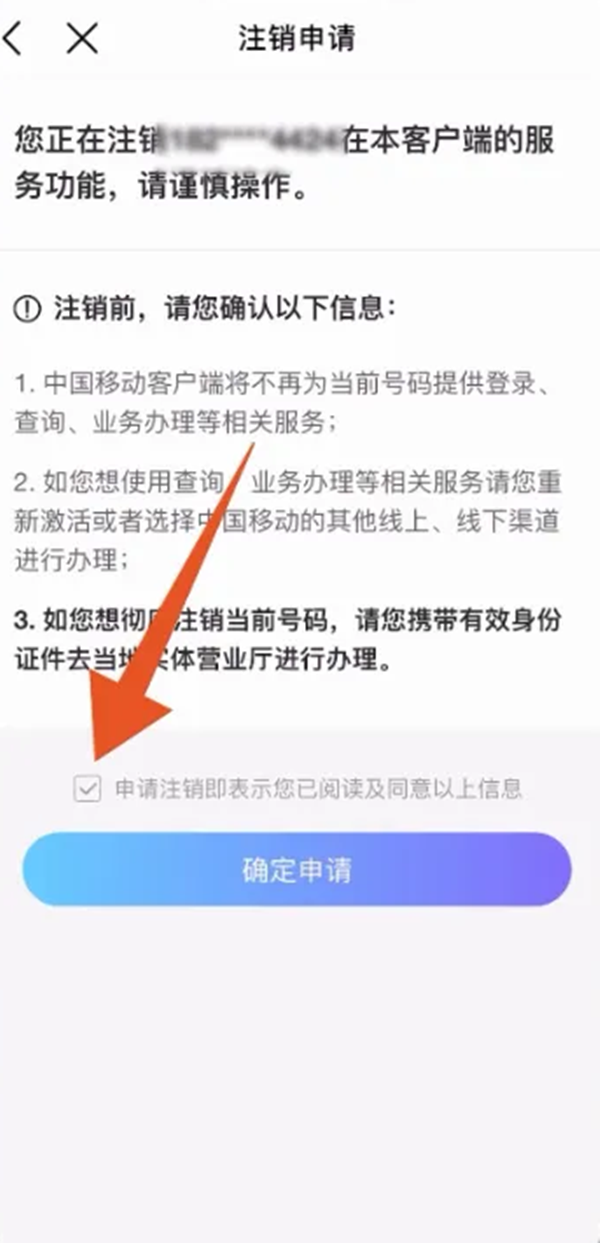Close the 注销申请 page

82,39
